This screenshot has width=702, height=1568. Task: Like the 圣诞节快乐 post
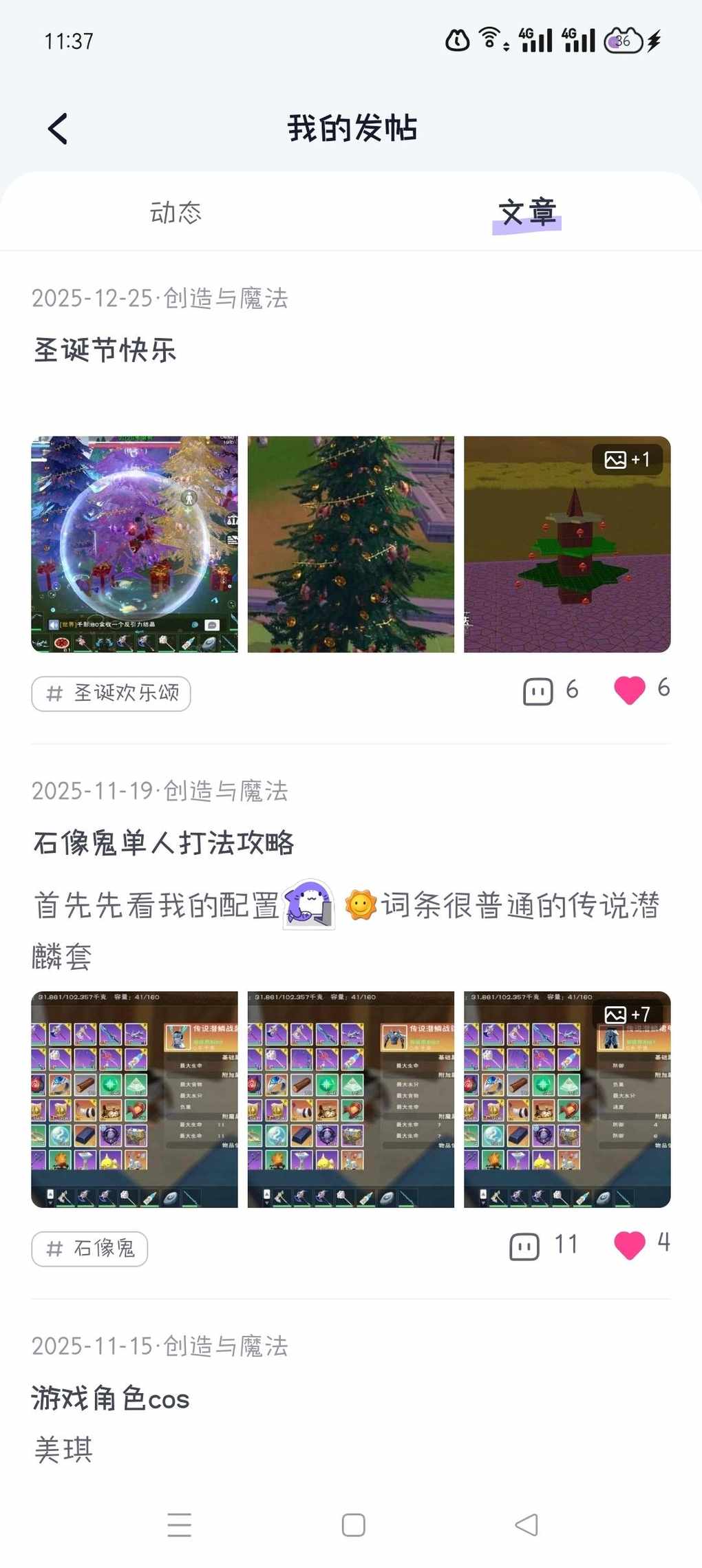pyautogui.click(x=629, y=690)
